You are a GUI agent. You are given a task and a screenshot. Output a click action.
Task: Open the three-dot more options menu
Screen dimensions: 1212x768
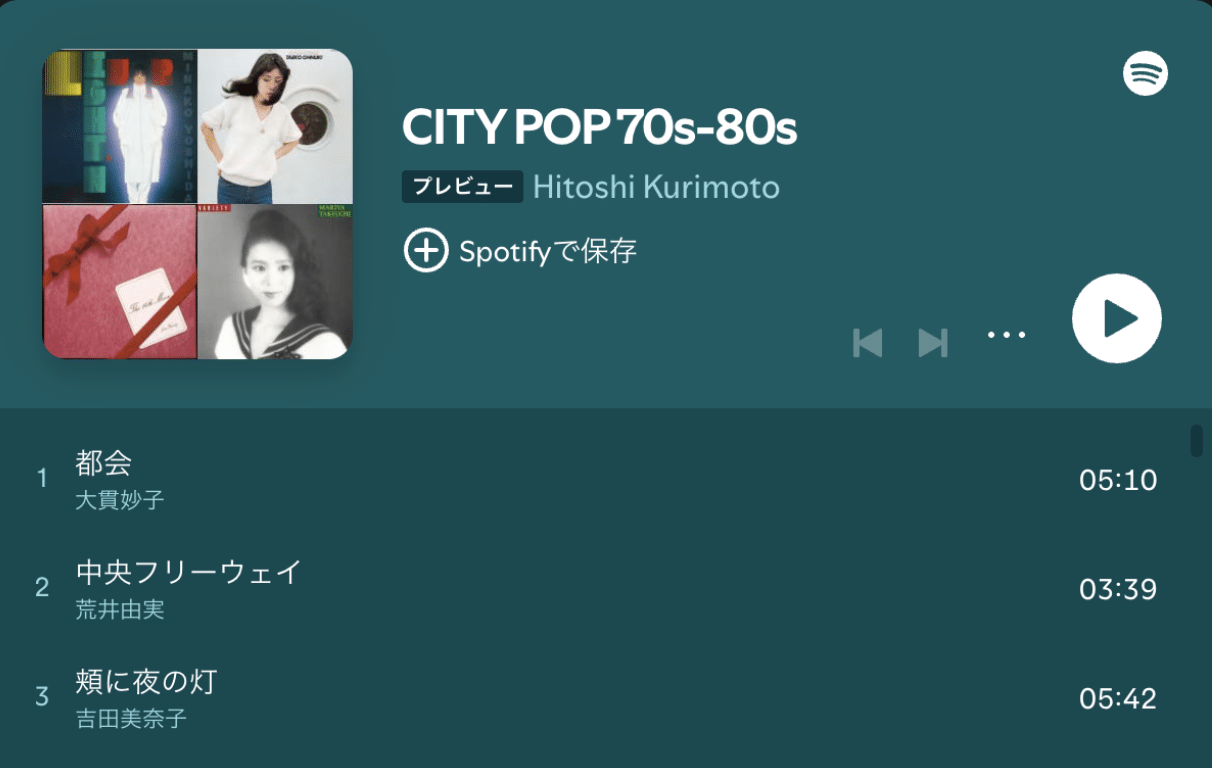pos(1006,335)
